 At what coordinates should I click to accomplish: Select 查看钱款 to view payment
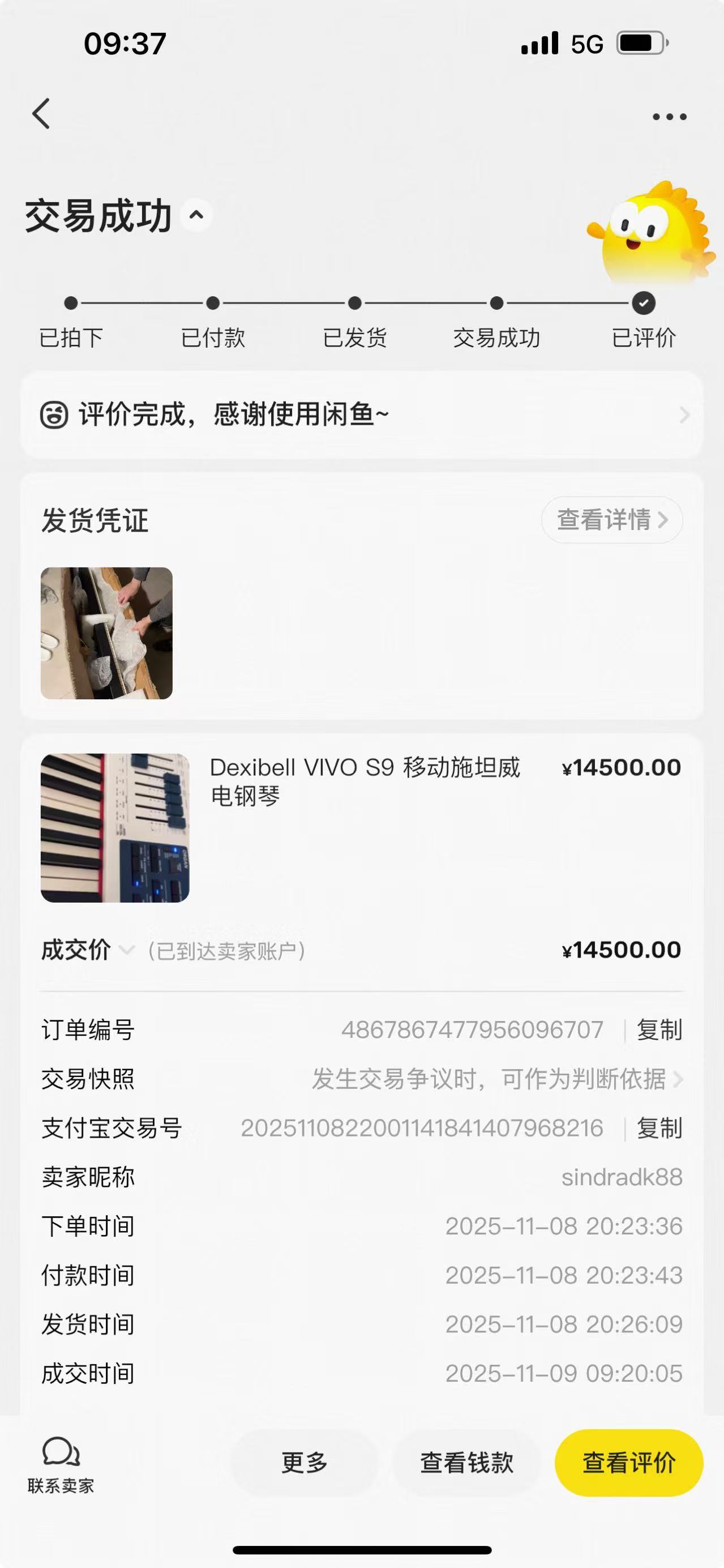coord(466,1463)
